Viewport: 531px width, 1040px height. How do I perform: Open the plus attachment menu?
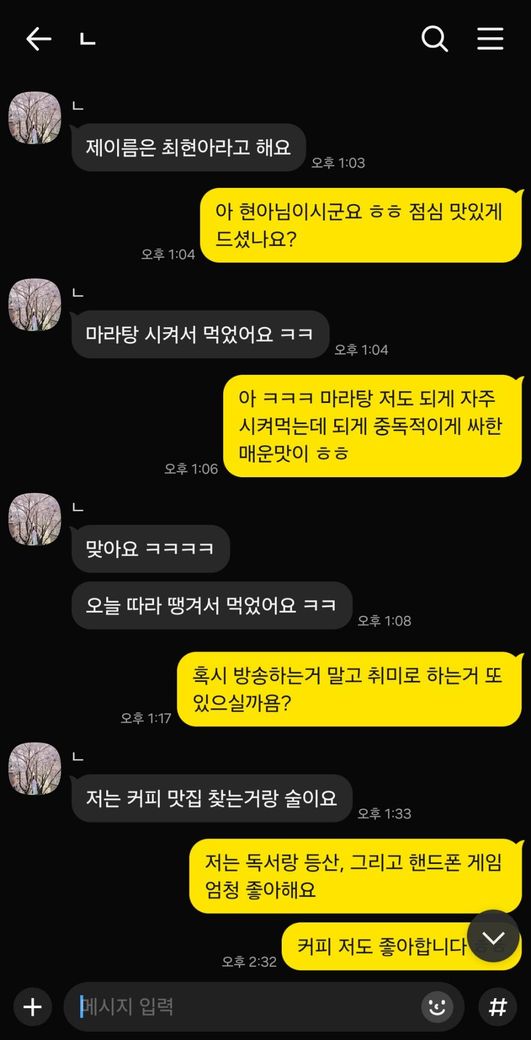point(32,1008)
